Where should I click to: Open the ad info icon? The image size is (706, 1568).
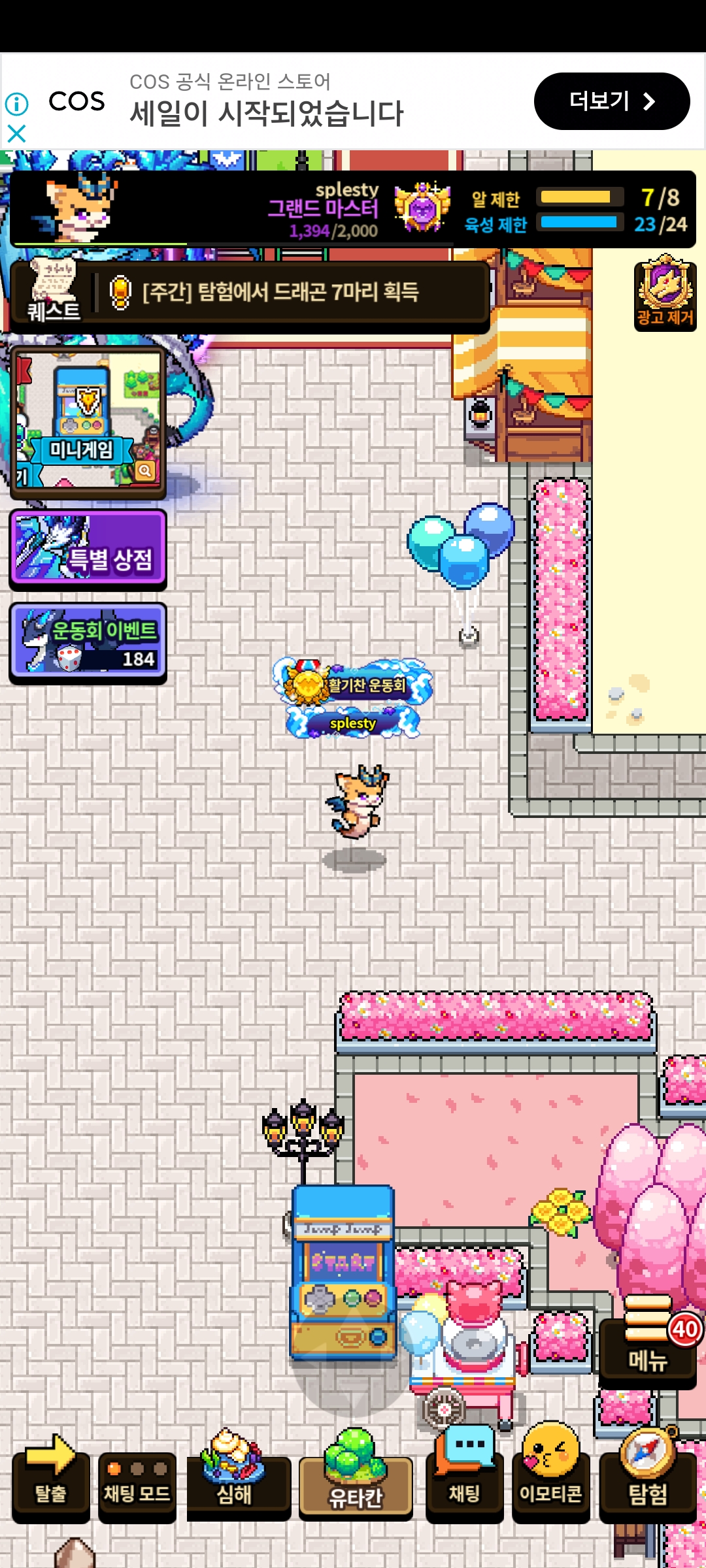coord(16,103)
